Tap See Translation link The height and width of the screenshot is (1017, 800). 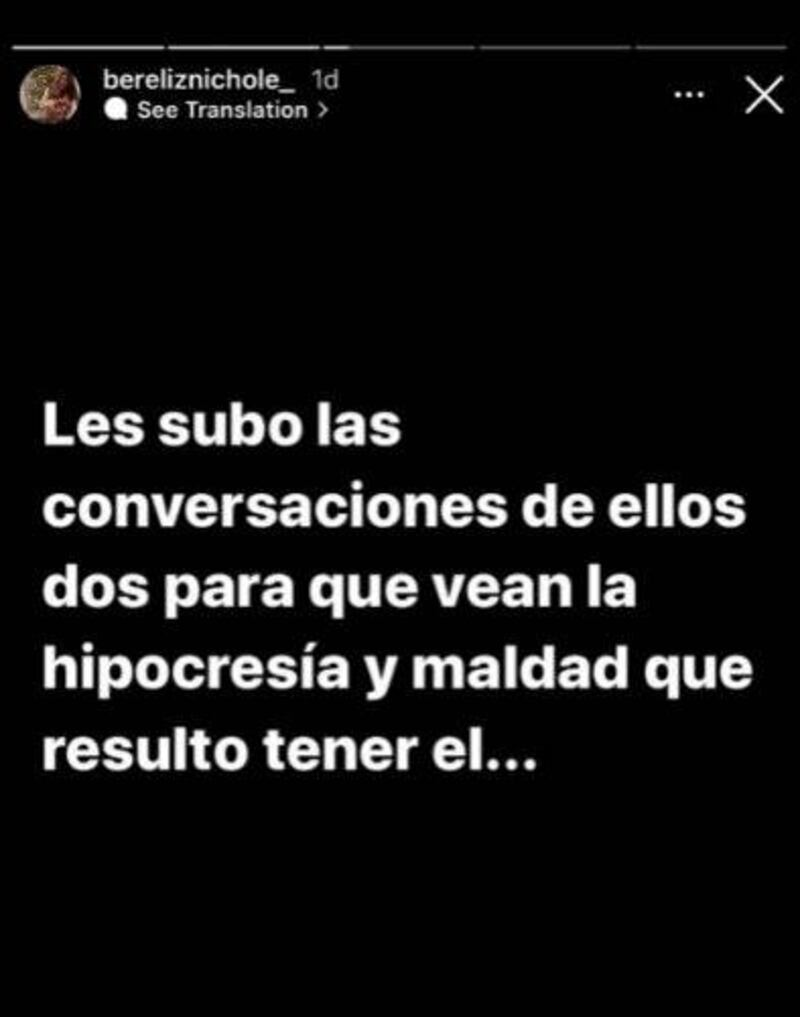[x=220, y=111]
